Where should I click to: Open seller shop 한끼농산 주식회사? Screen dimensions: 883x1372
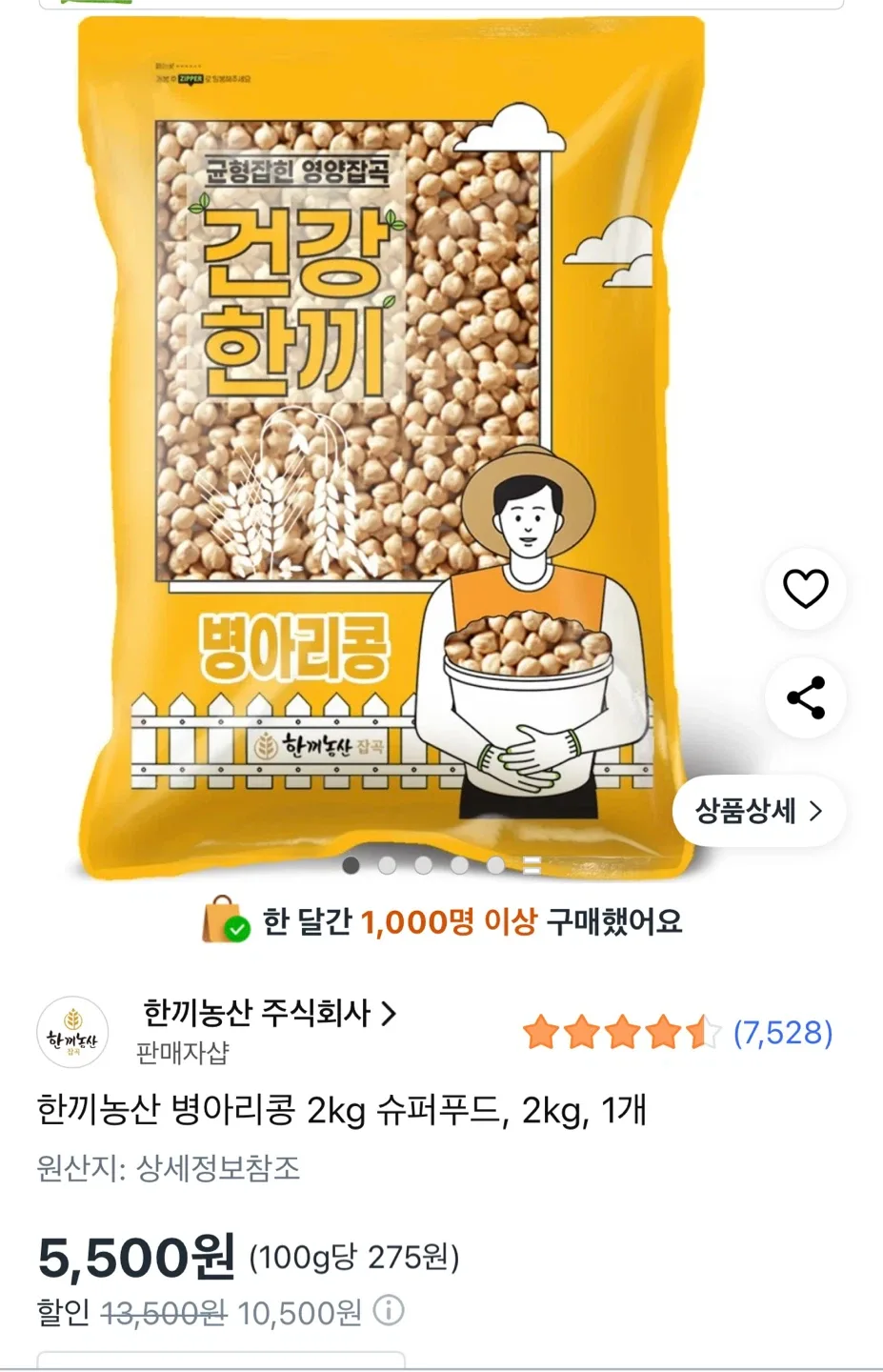(269, 1013)
